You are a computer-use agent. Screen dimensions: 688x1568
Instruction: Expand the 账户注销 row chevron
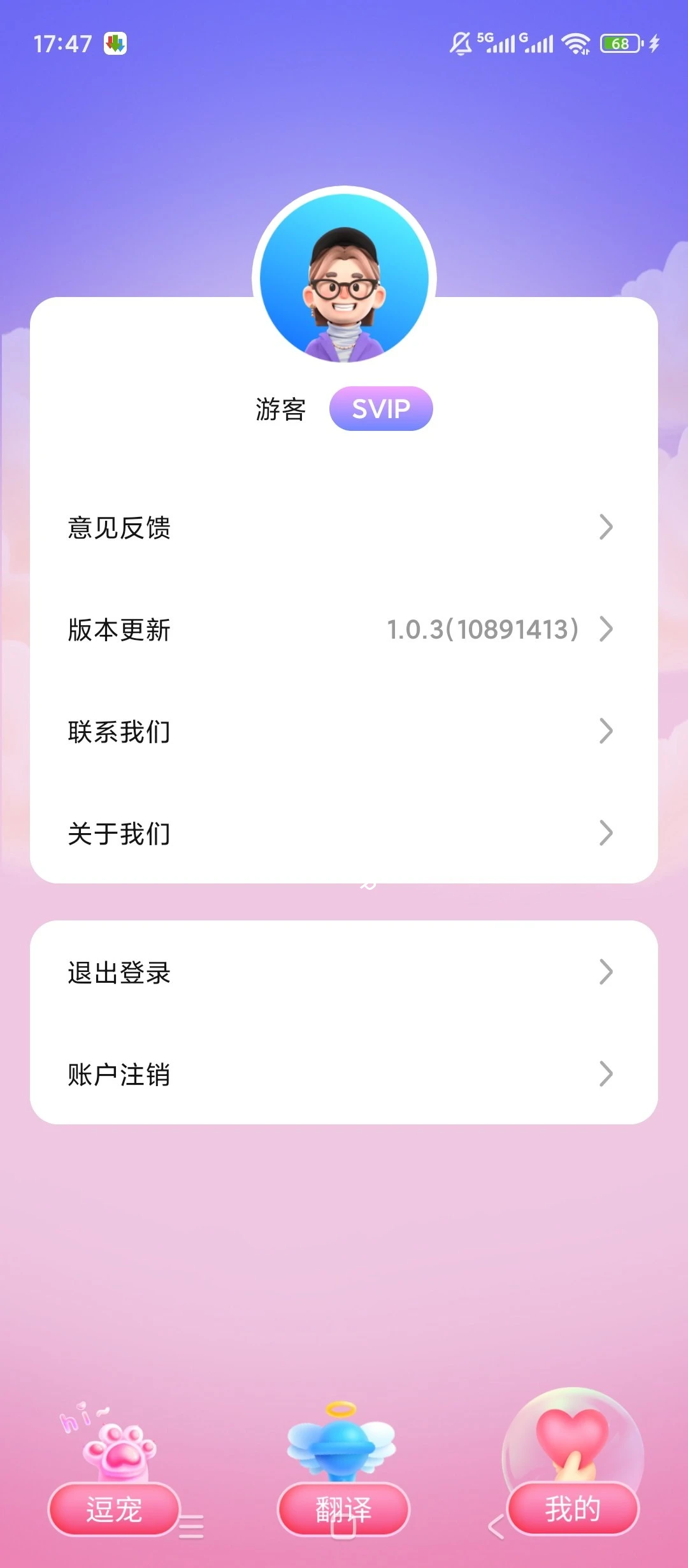pos(606,1075)
